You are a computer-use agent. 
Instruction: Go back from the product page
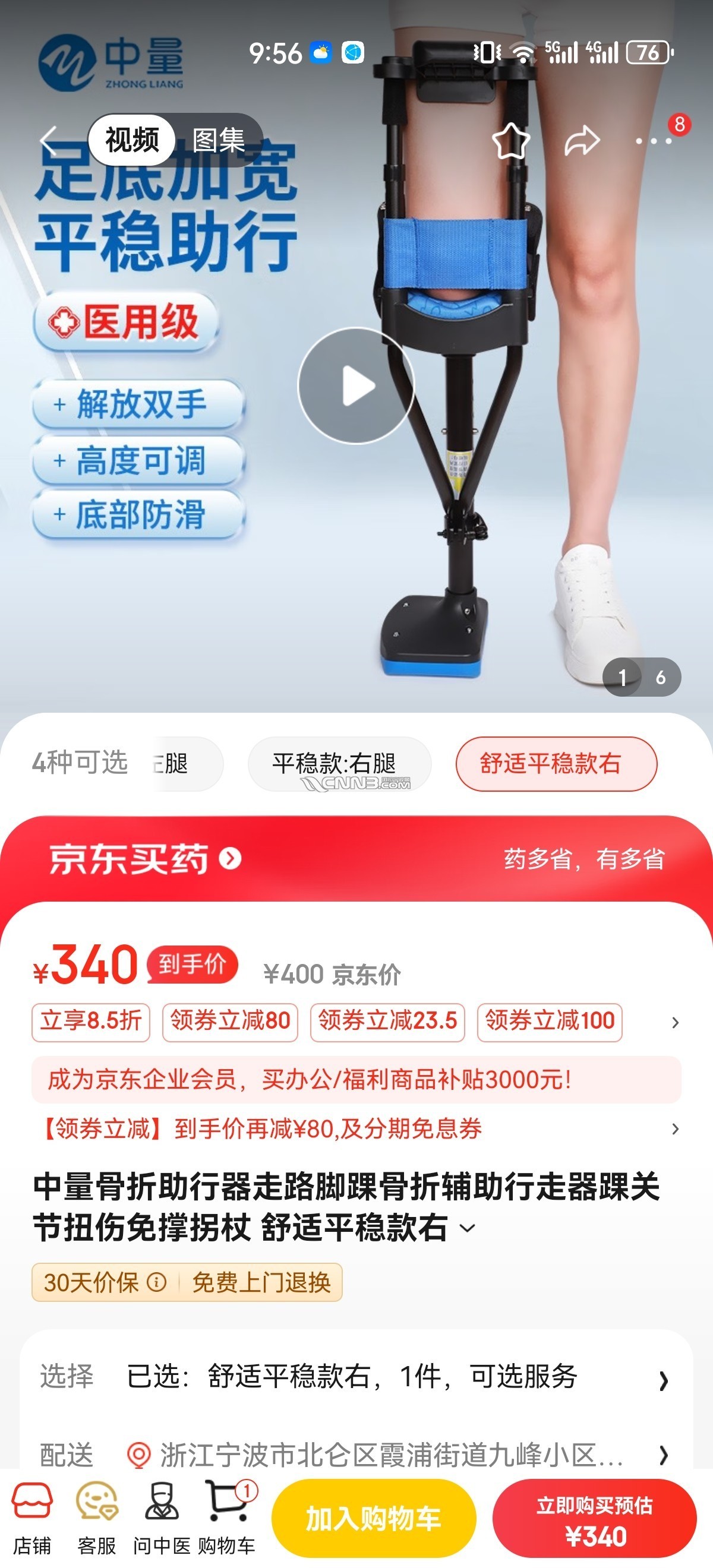(49, 141)
